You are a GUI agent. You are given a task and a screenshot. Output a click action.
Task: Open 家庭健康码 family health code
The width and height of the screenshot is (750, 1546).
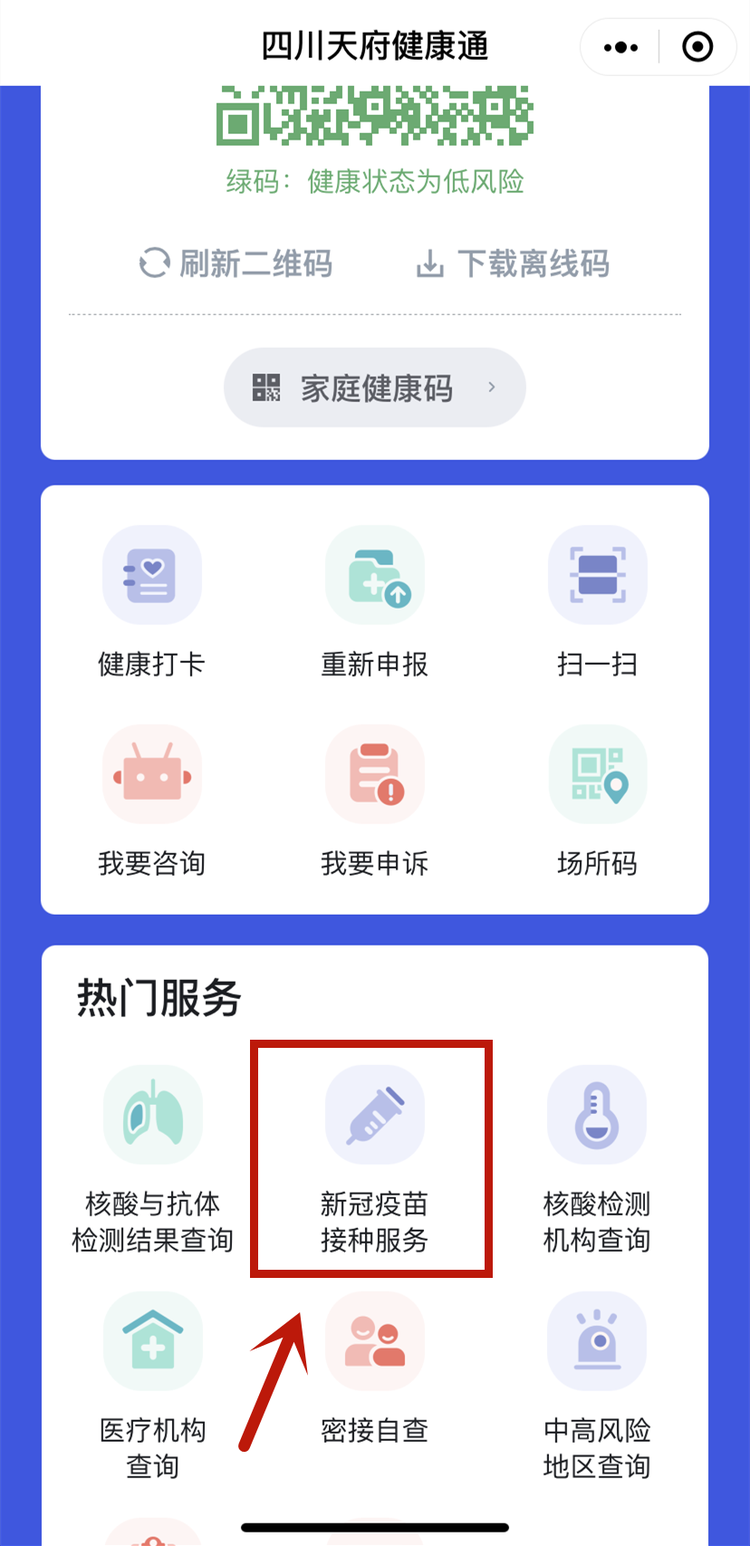375,388
